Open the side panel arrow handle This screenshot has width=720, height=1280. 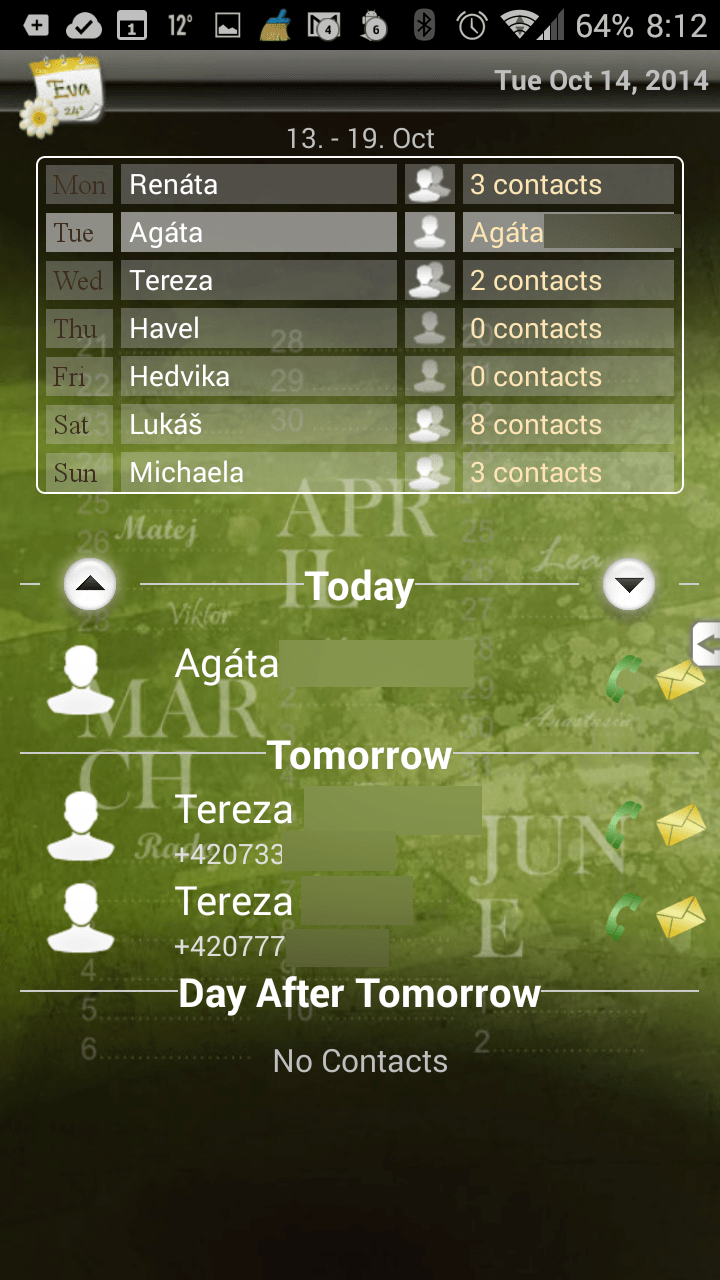click(706, 645)
